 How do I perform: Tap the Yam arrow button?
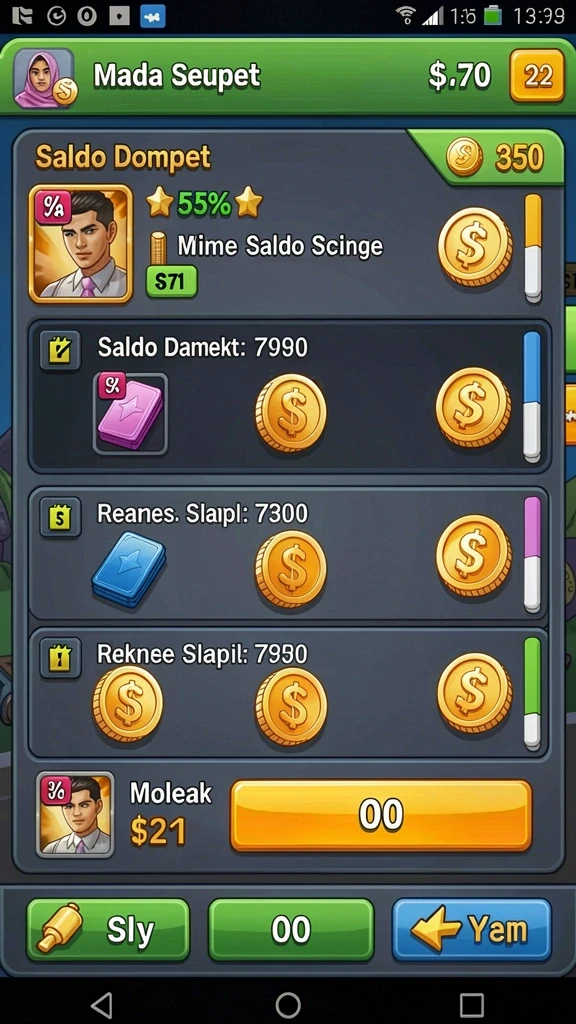click(472, 929)
